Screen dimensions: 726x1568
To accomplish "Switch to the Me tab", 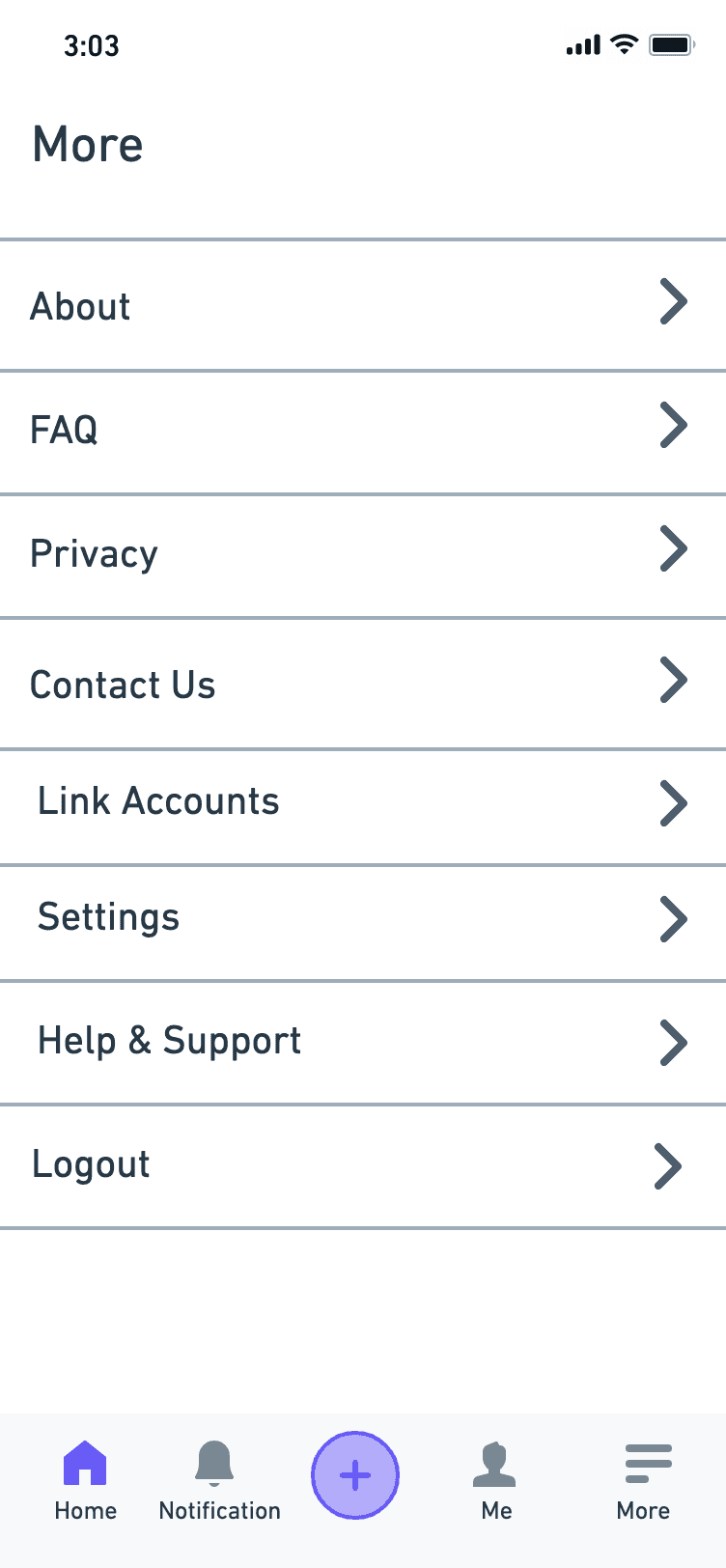I will [x=495, y=1480].
